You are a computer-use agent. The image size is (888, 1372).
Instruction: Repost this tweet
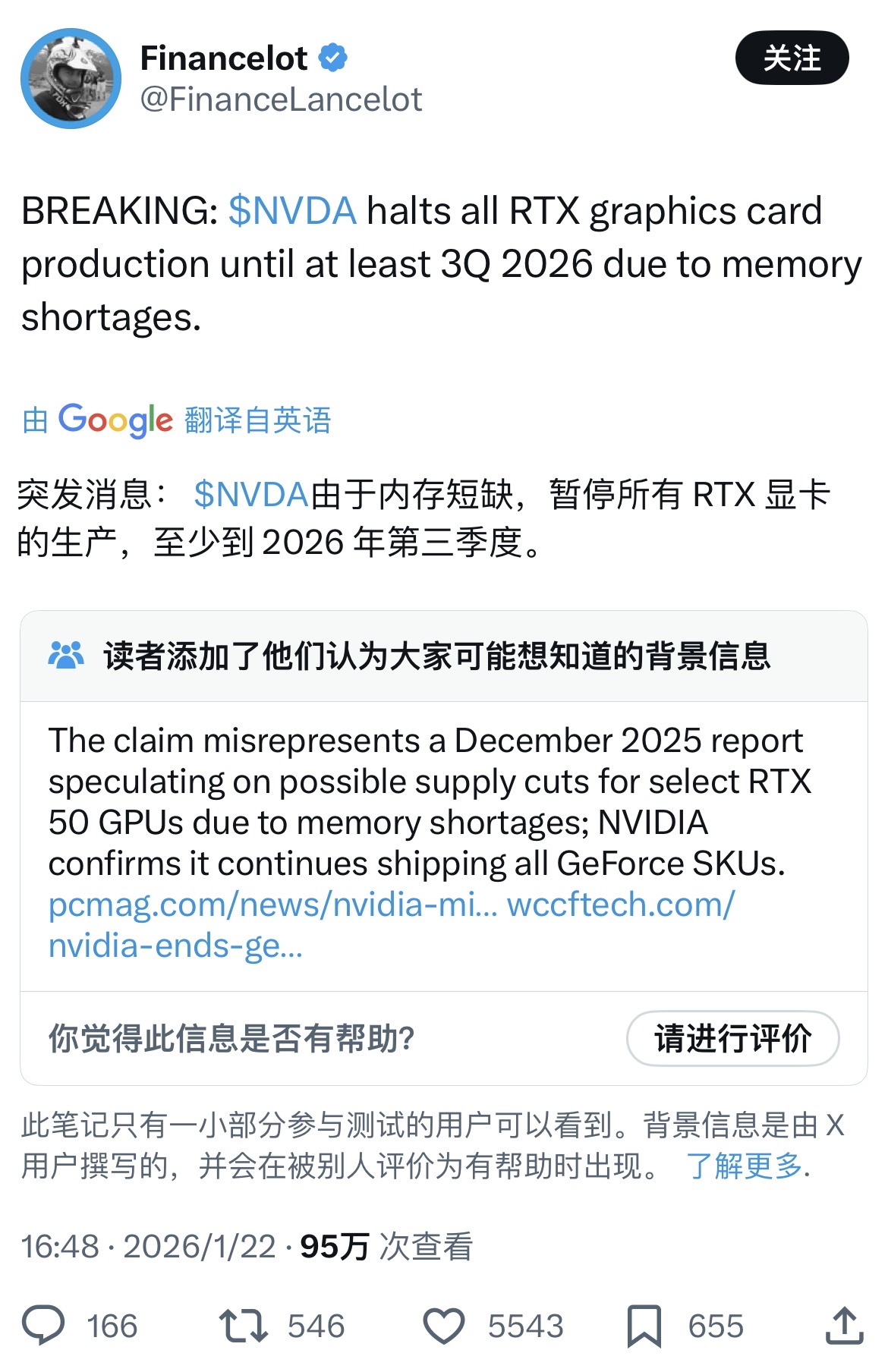[x=243, y=1326]
